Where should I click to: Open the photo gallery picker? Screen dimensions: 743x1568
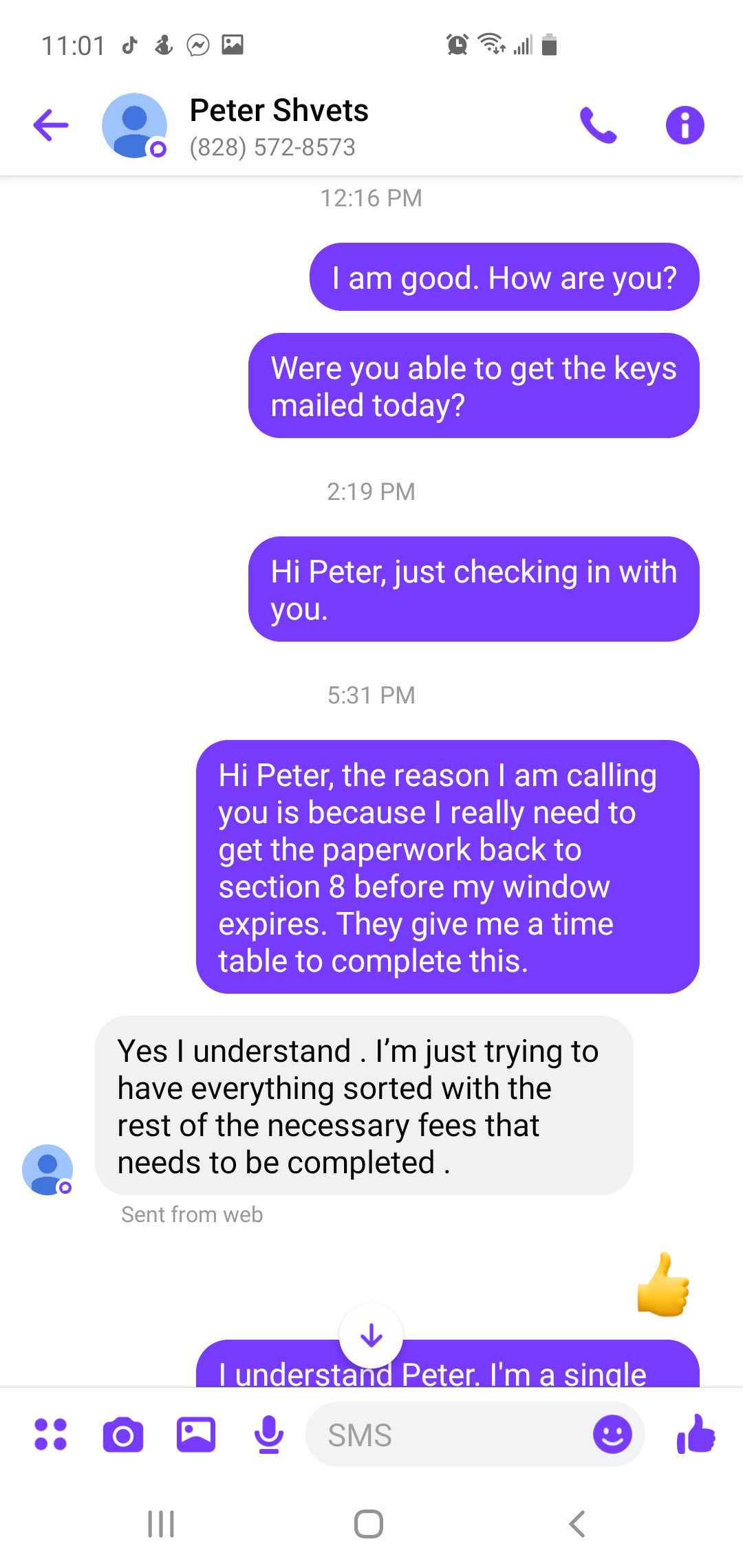[x=196, y=1435]
